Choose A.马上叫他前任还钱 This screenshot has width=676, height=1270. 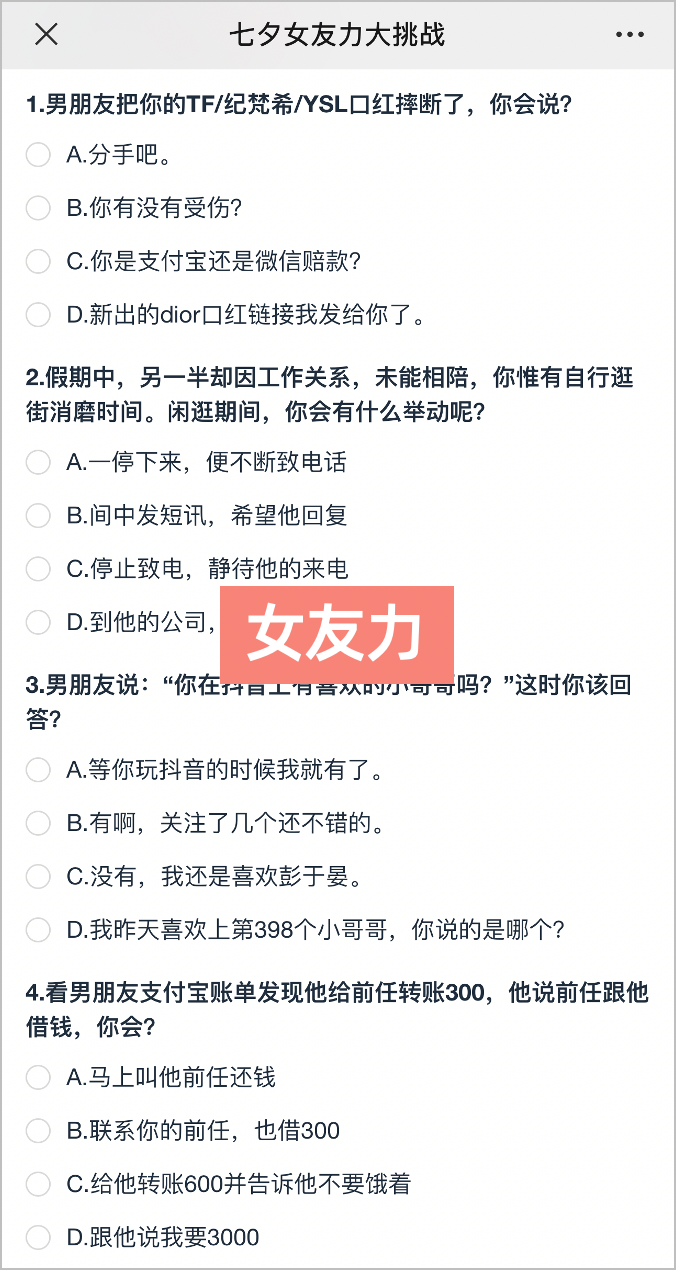(38, 1077)
